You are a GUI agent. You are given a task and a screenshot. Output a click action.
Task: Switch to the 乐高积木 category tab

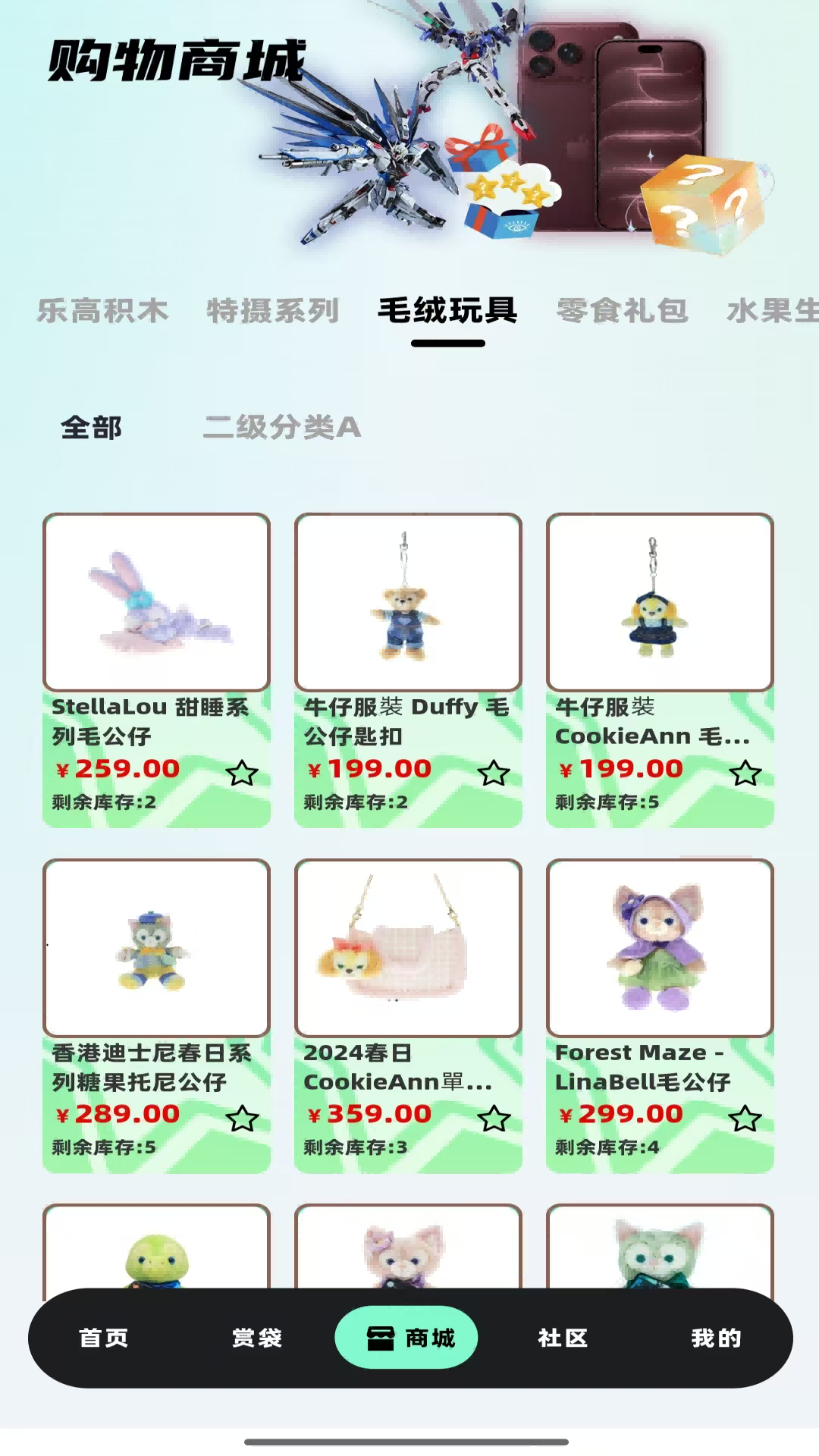pyautogui.click(x=102, y=311)
